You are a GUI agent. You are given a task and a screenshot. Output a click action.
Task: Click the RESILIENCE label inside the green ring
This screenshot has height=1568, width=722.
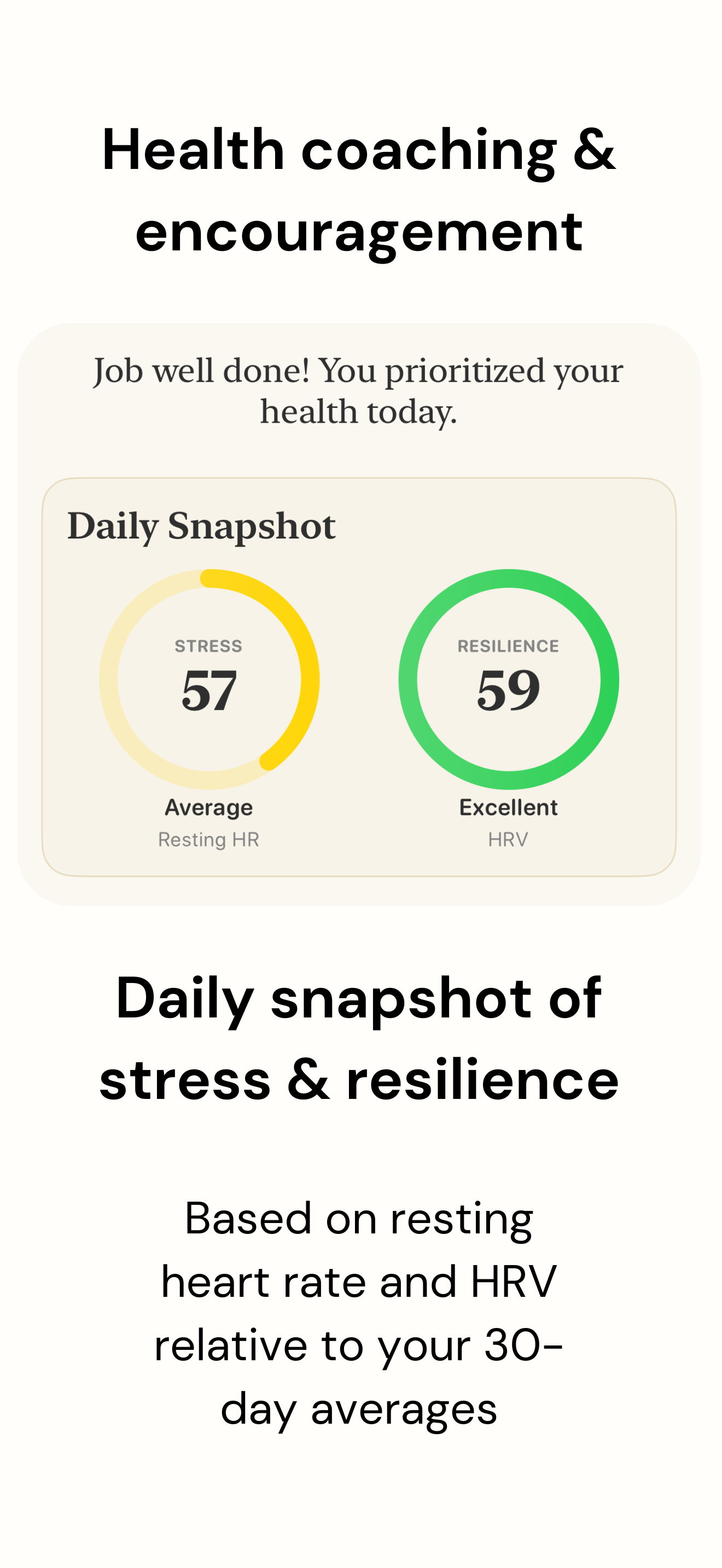tap(509, 646)
